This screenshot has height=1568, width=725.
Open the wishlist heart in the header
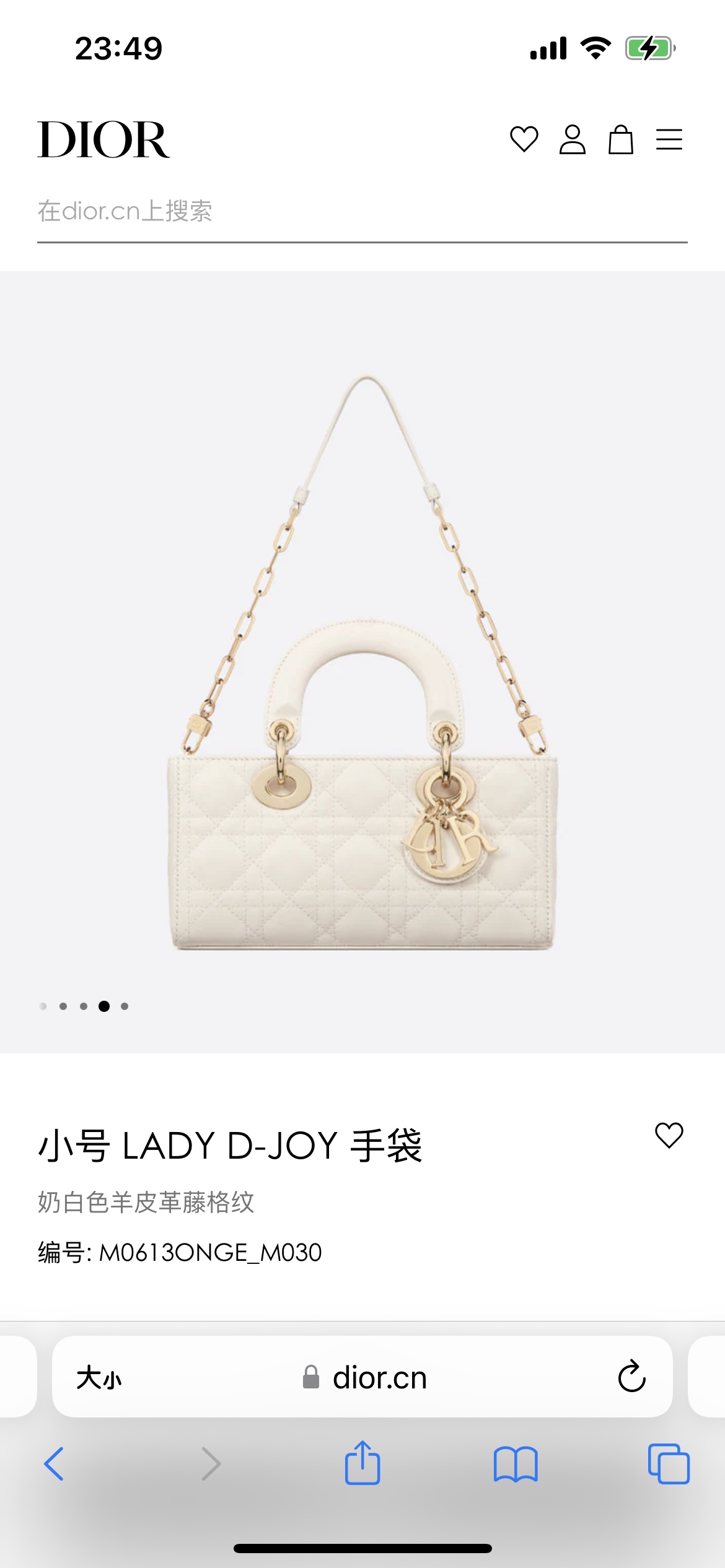[x=524, y=139]
